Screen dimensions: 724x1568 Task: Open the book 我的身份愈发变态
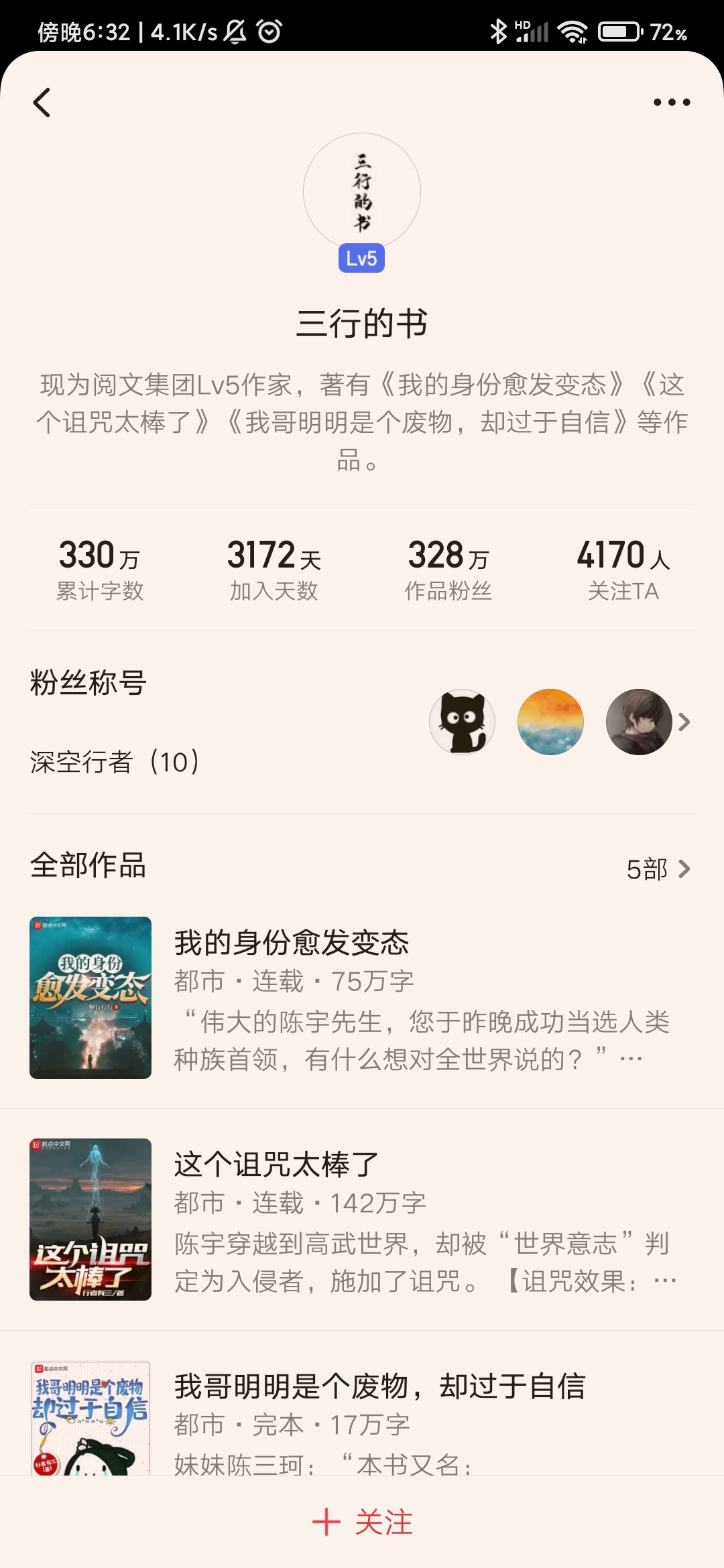coord(292,943)
